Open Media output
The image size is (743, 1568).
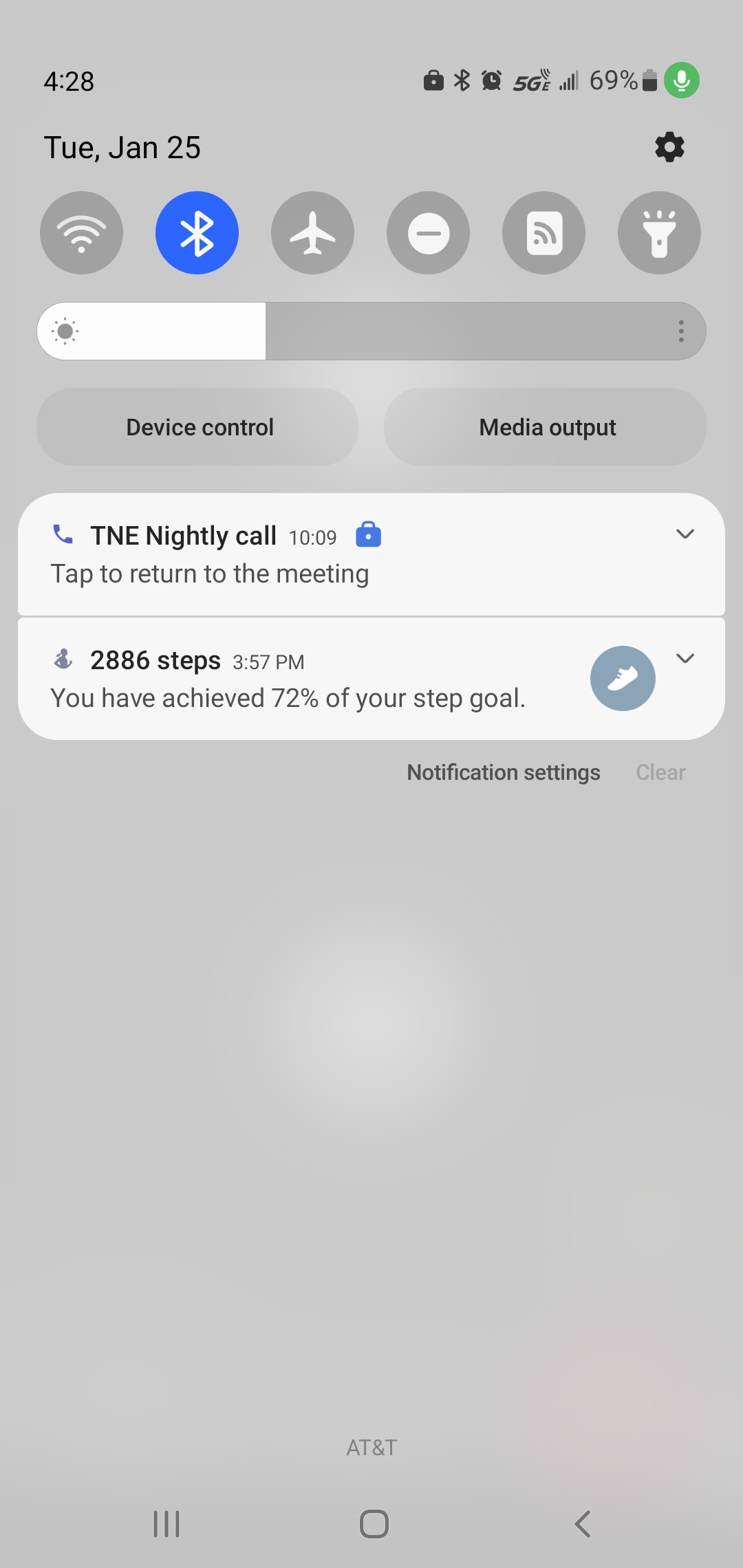click(x=546, y=427)
